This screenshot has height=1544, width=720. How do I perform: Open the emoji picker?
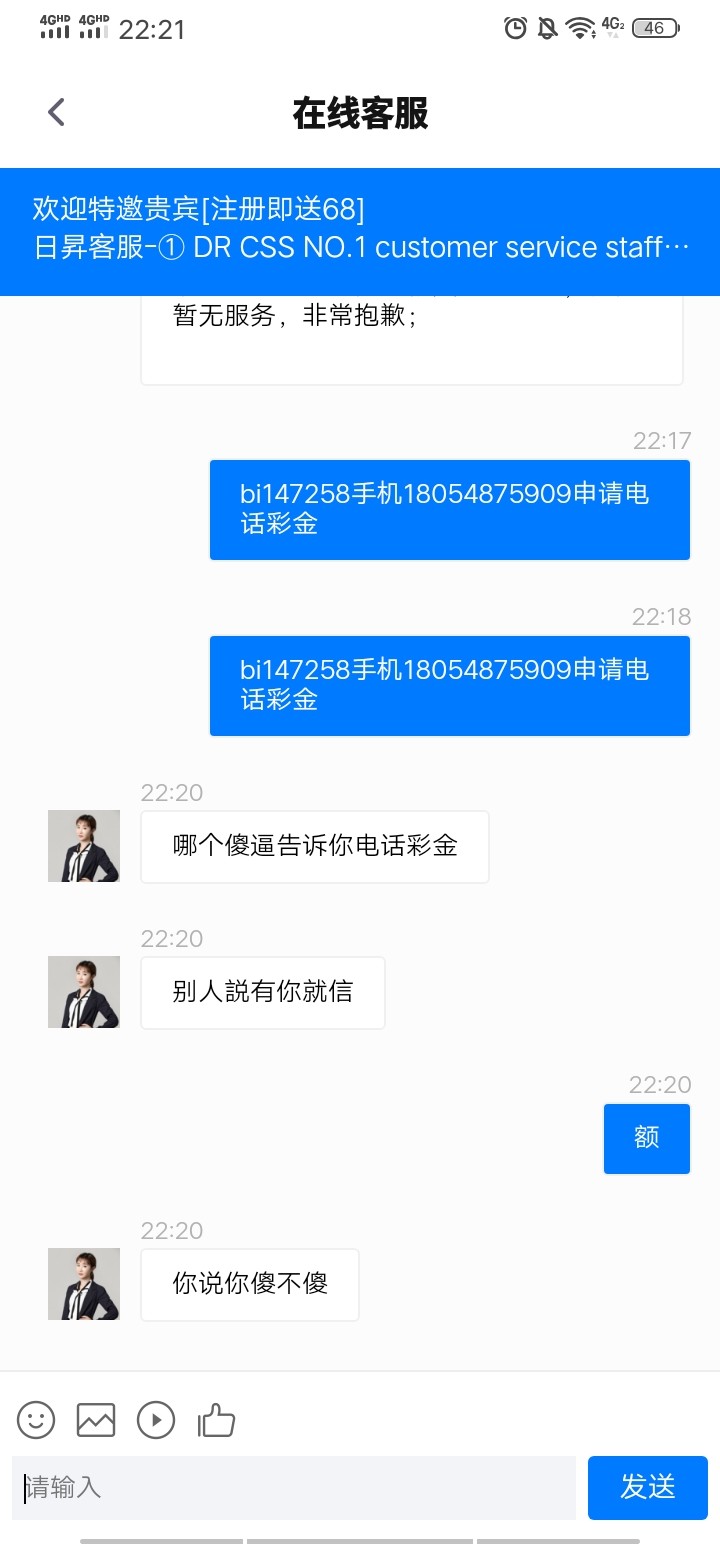click(x=36, y=1420)
